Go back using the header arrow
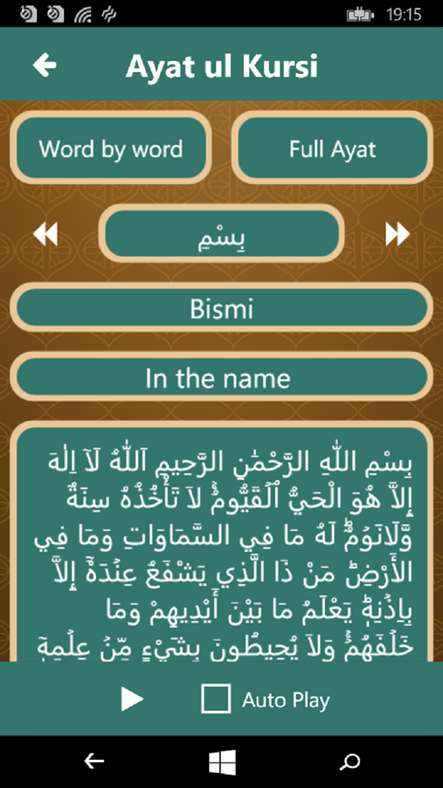Screen dimensions: 443x788 (x=45, y=66)
